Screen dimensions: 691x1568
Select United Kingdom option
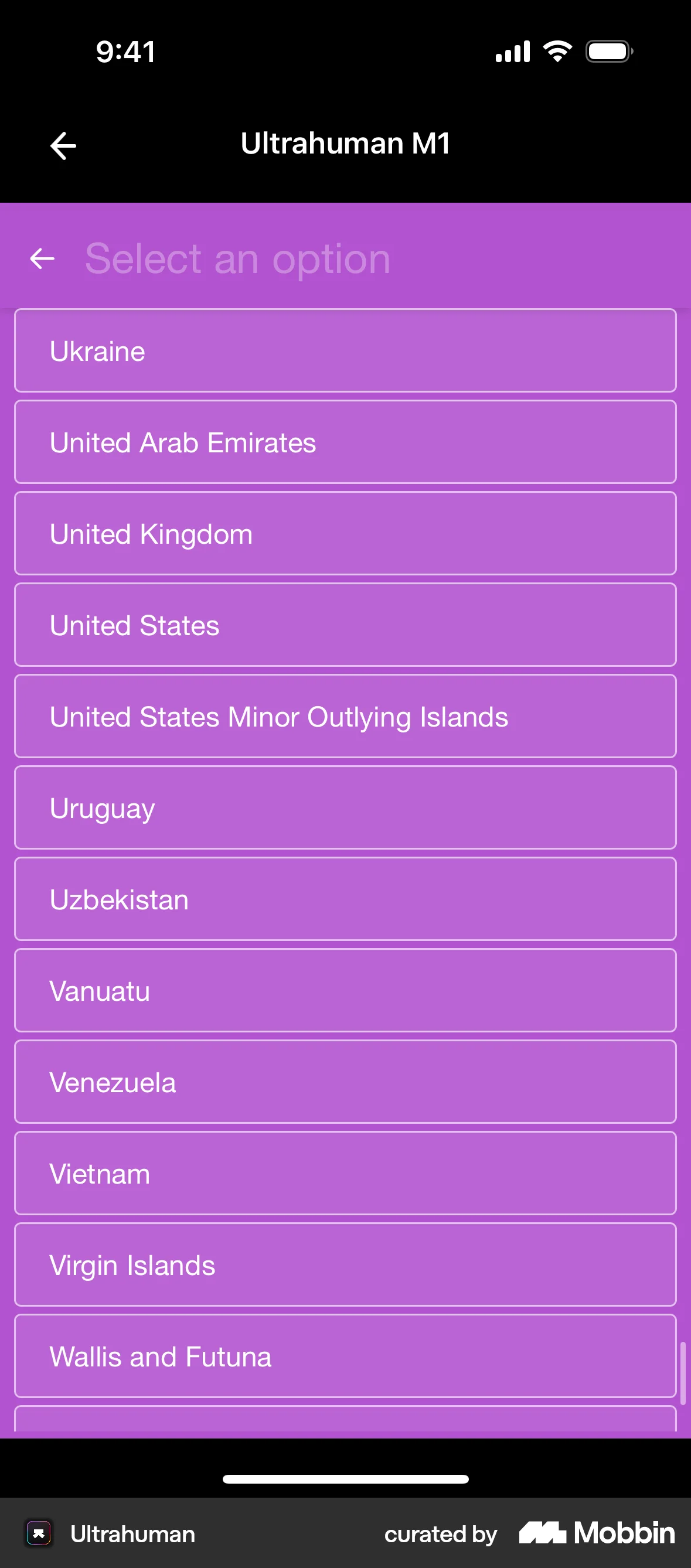point(345,533)
